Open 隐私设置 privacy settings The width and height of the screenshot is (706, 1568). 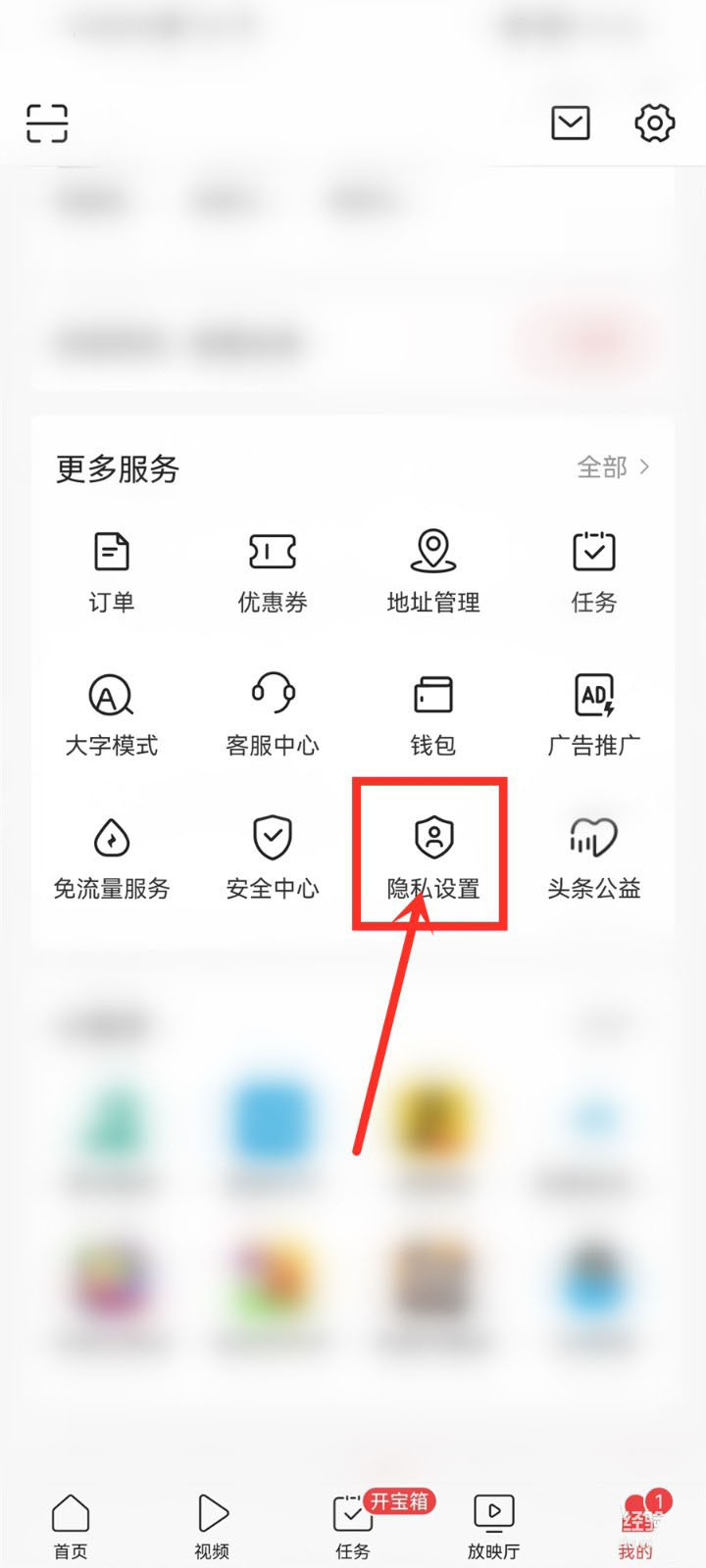[432, 858]
